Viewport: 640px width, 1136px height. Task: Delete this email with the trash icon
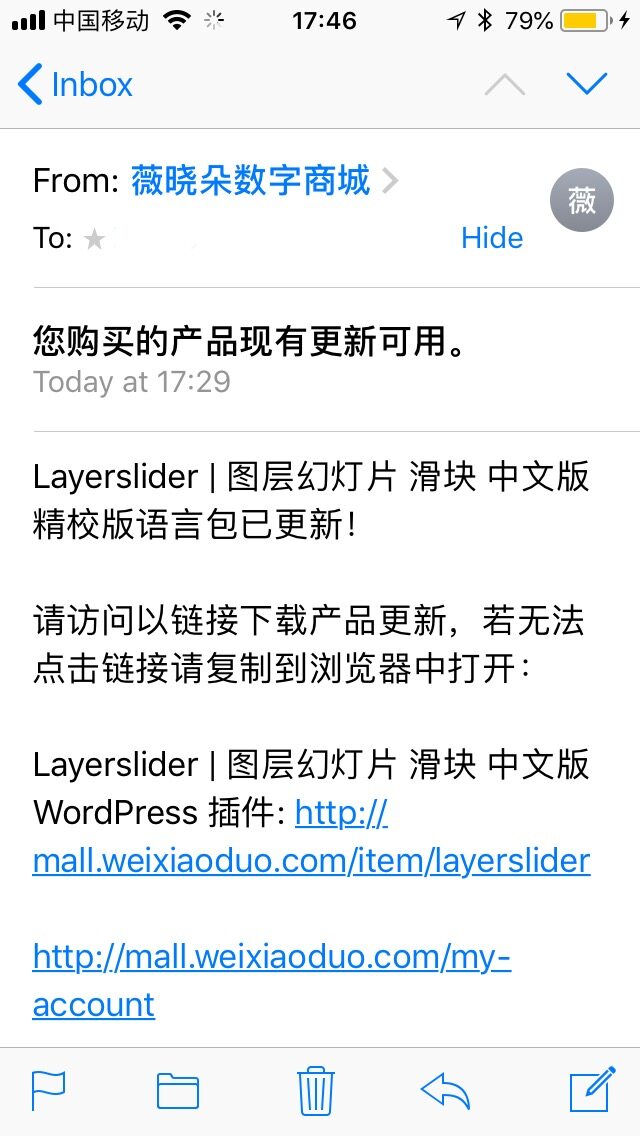316,1091
